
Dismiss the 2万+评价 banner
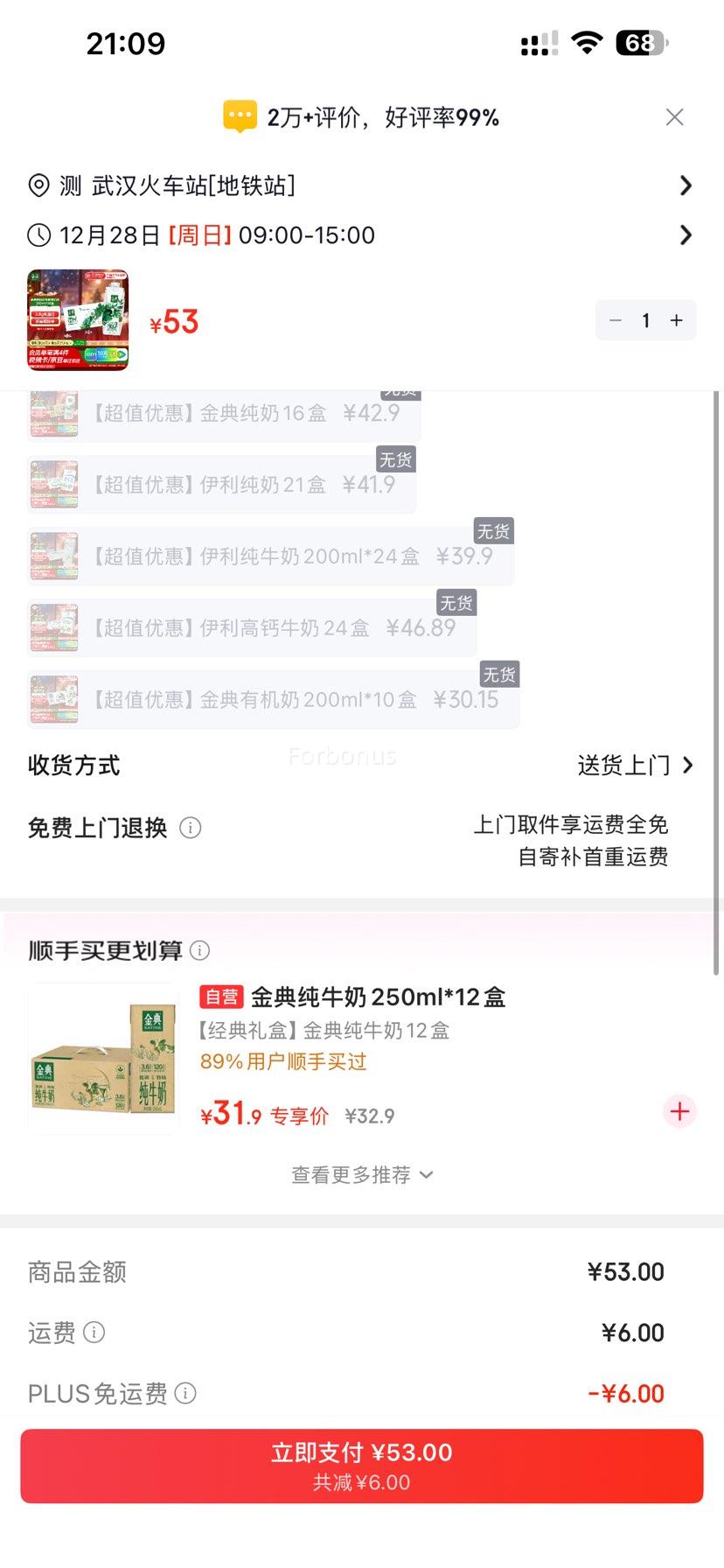coord(674,116)
